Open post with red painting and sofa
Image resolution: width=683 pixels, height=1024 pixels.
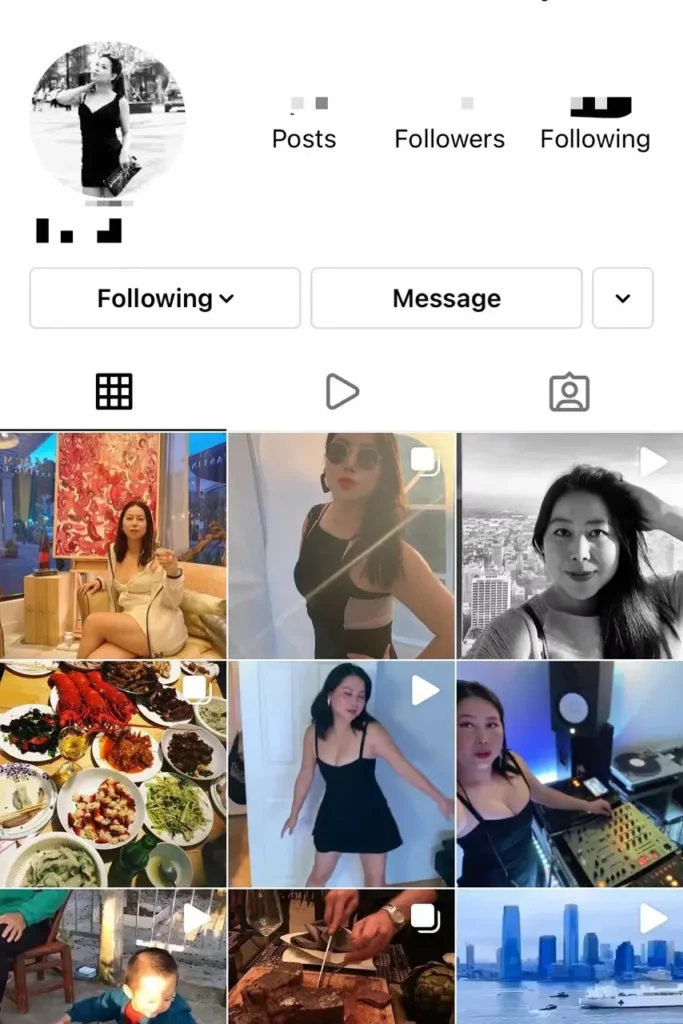tap(113, 545)
